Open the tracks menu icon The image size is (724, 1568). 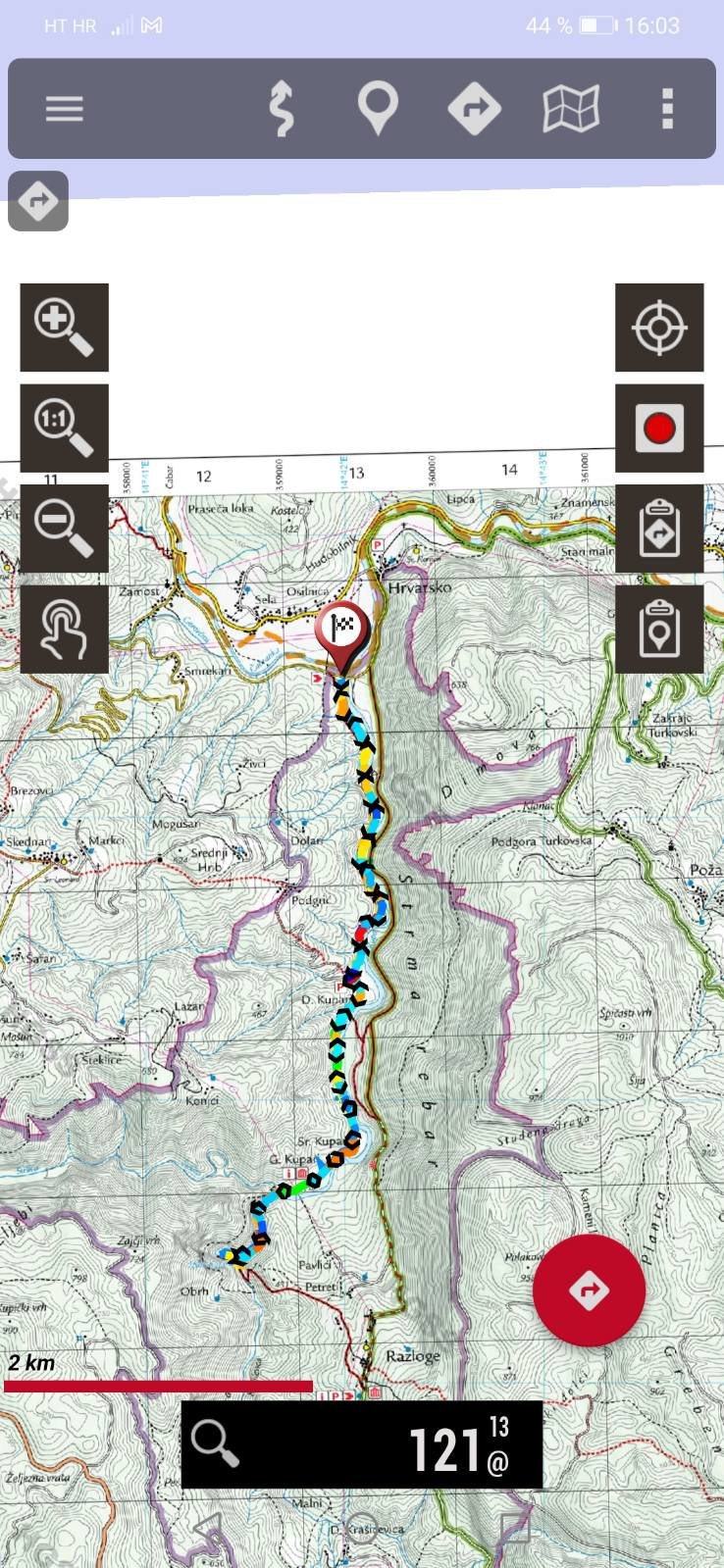282,109
